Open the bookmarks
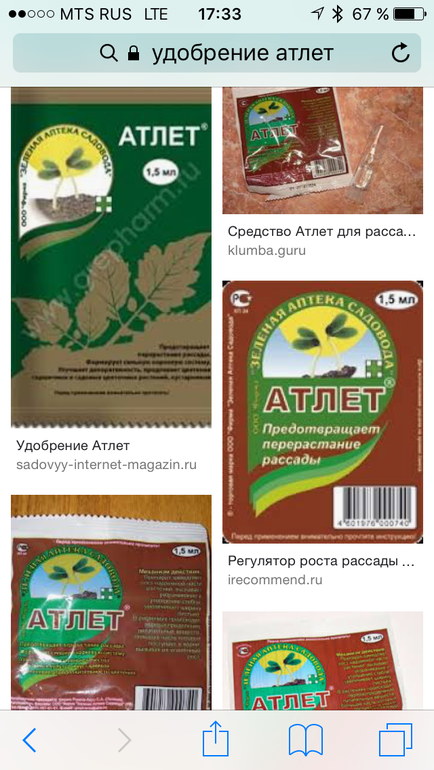Viewport: 434px width, 770px height. 306,741
